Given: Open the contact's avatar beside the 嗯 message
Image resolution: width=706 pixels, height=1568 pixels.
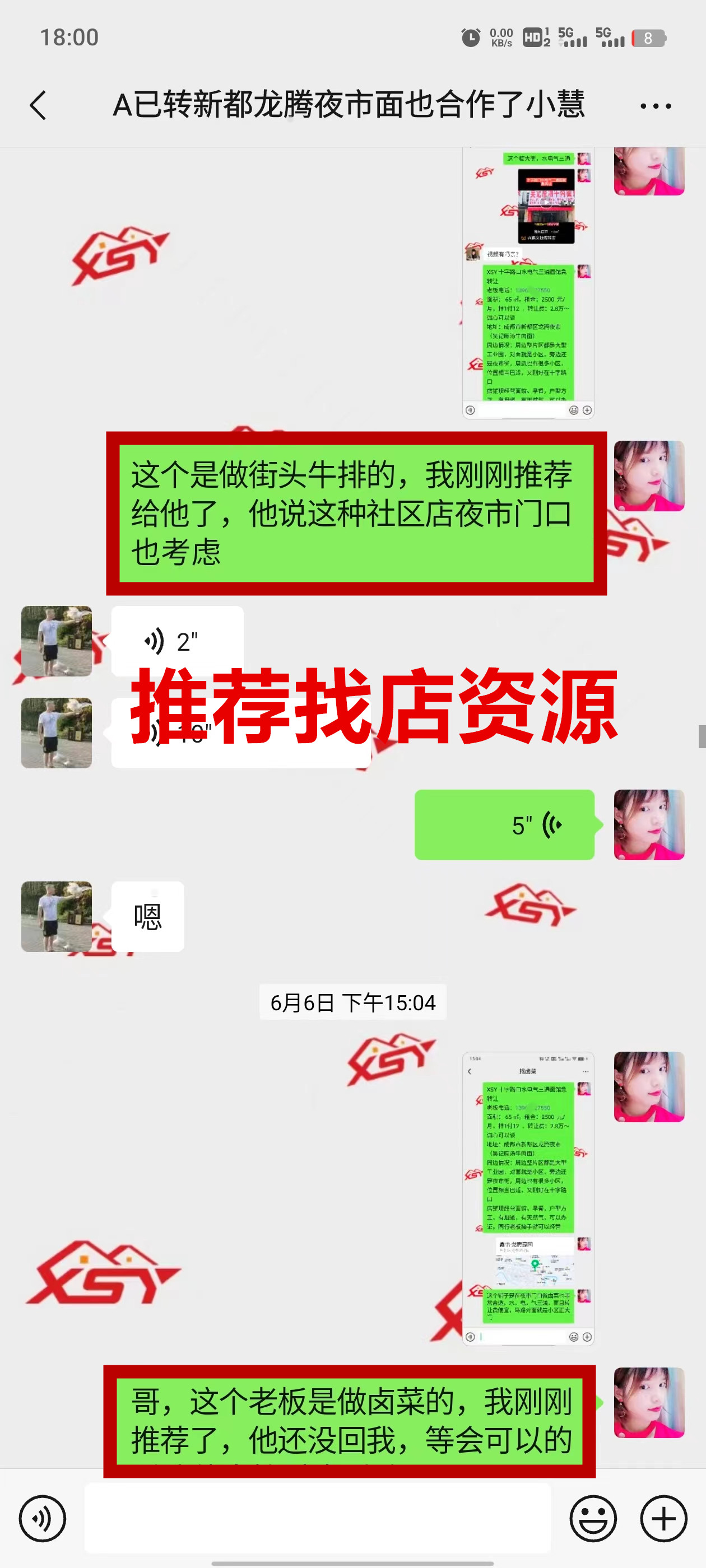Looking at the screenshot, I should [x=57, y=916].
